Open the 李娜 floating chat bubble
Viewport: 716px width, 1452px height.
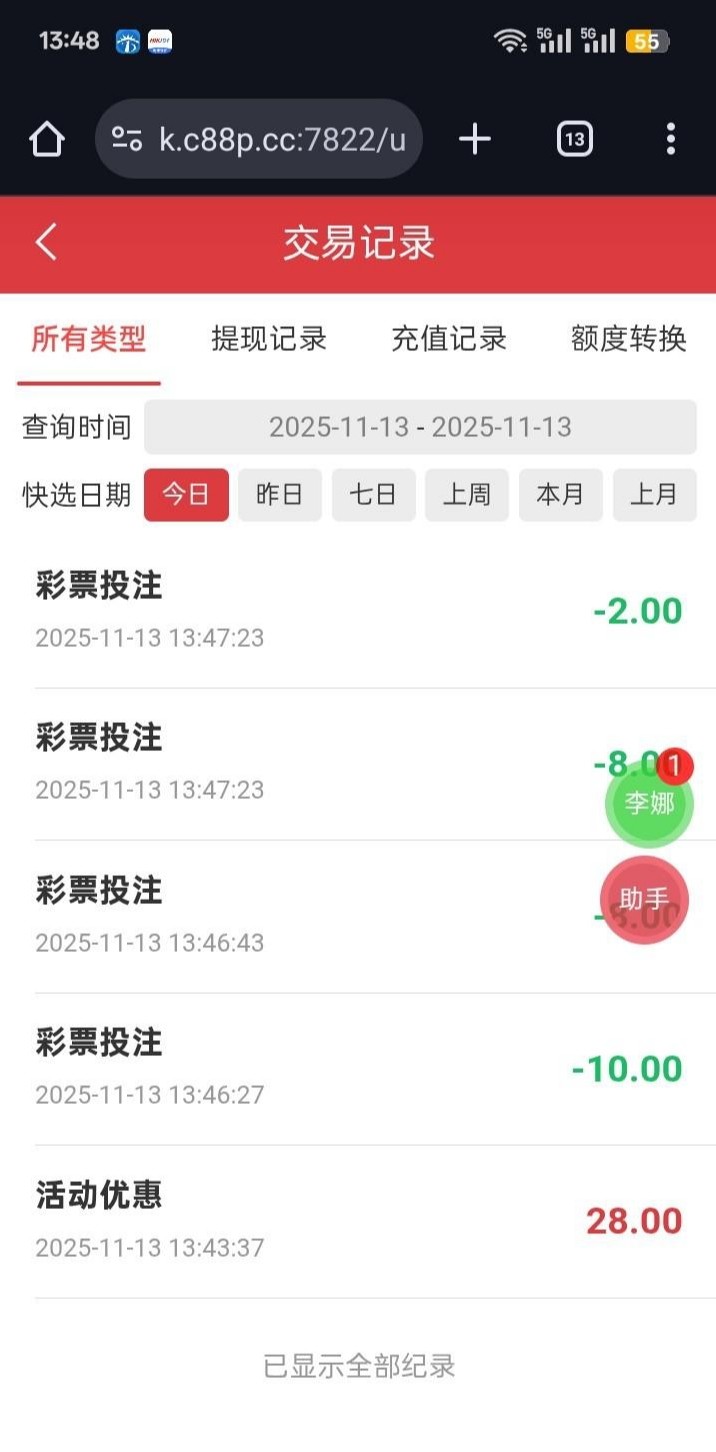coord(649,803)
